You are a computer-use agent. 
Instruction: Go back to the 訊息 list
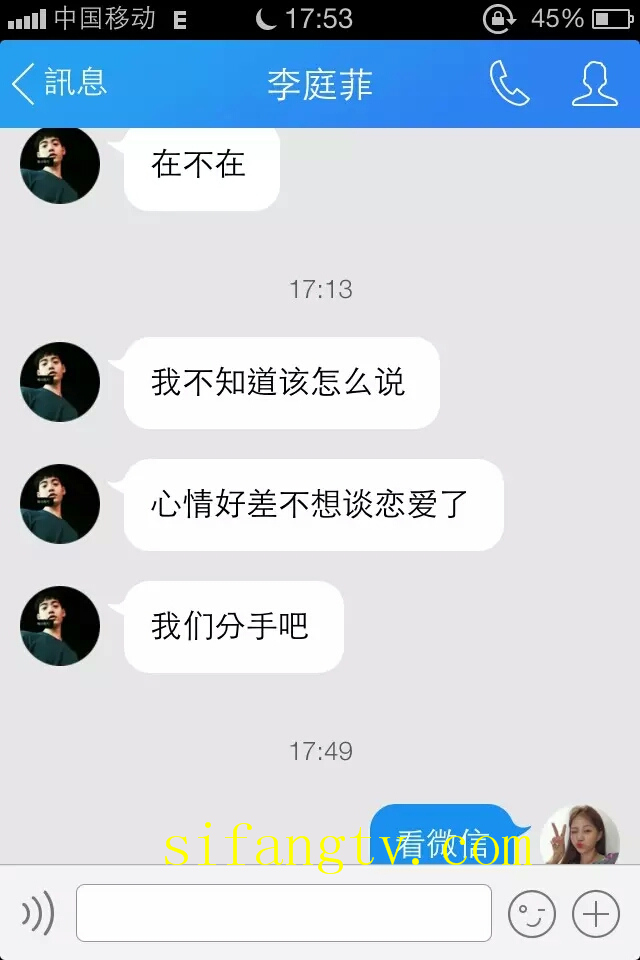58,84
